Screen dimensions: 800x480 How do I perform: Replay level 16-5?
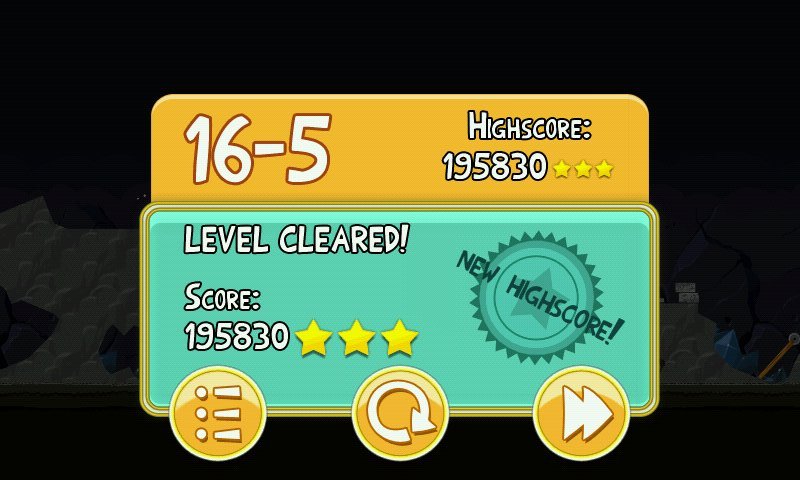tap(400, 413)
